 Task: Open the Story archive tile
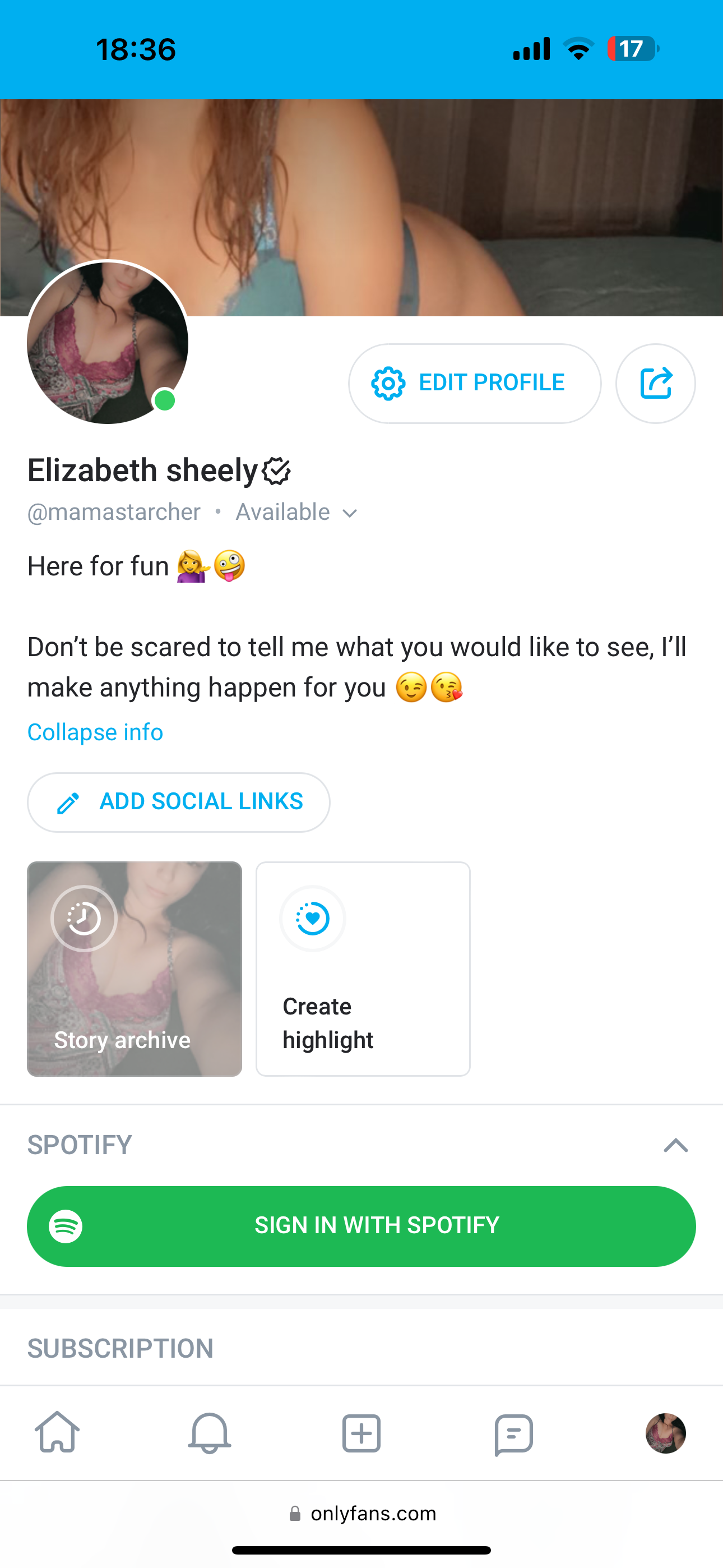click(x=135, y=969)
